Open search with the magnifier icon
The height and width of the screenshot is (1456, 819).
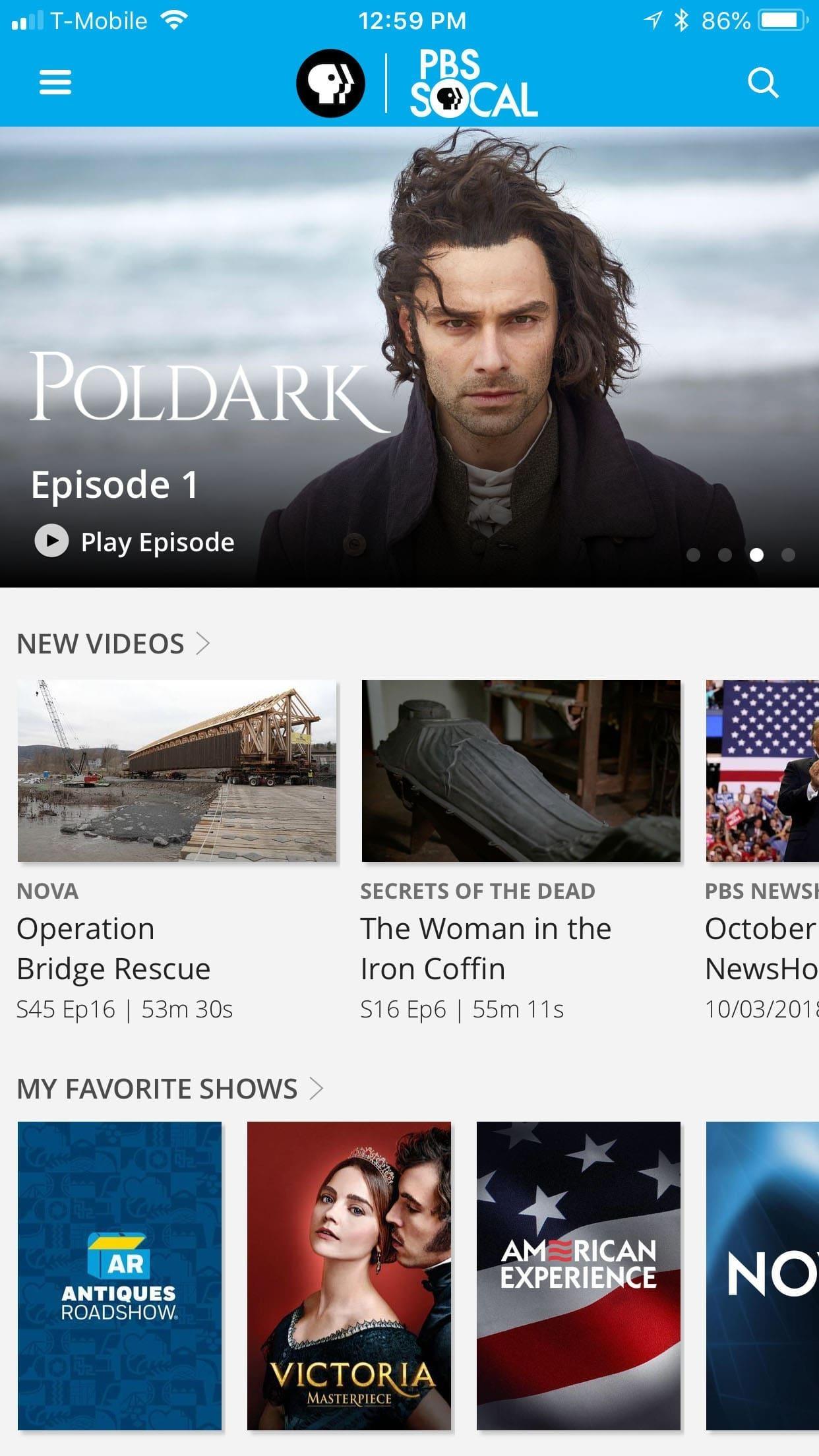764,83
